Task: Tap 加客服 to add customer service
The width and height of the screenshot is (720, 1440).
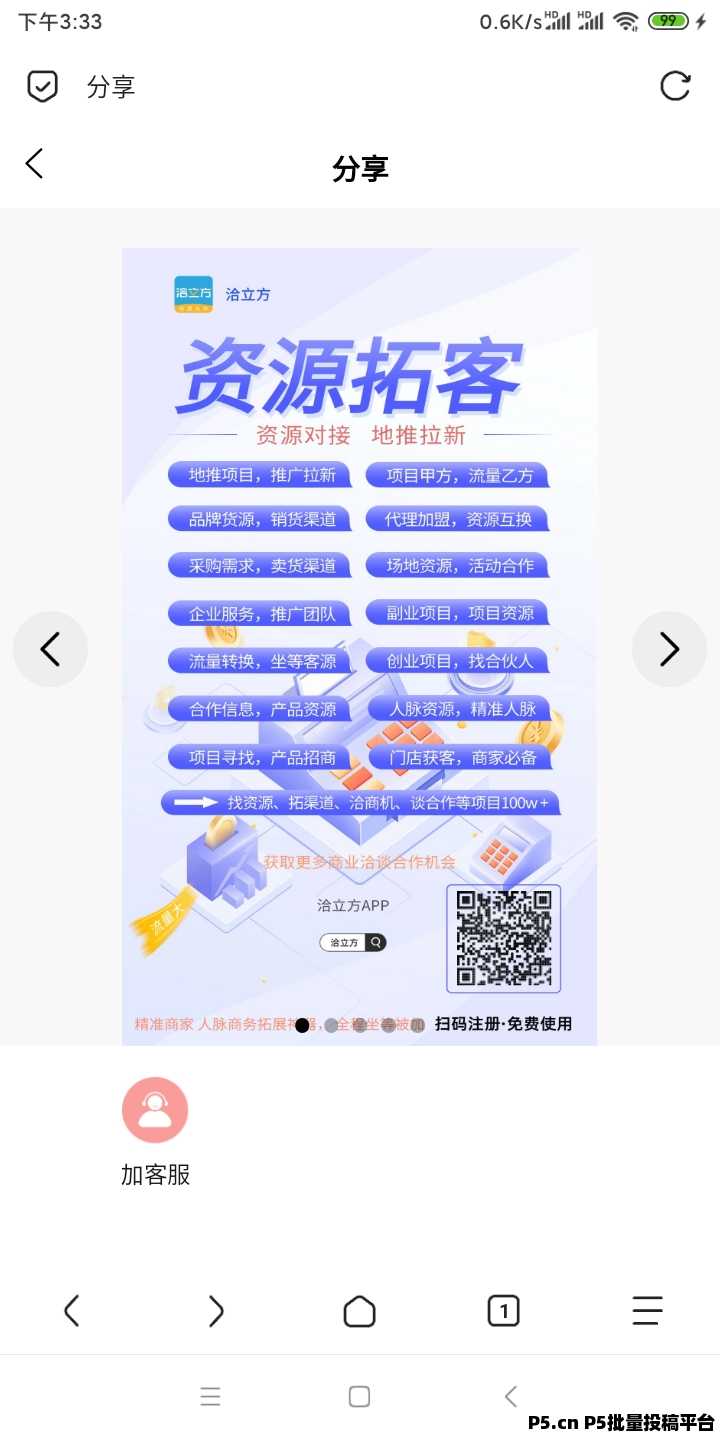Action: 155,1130
